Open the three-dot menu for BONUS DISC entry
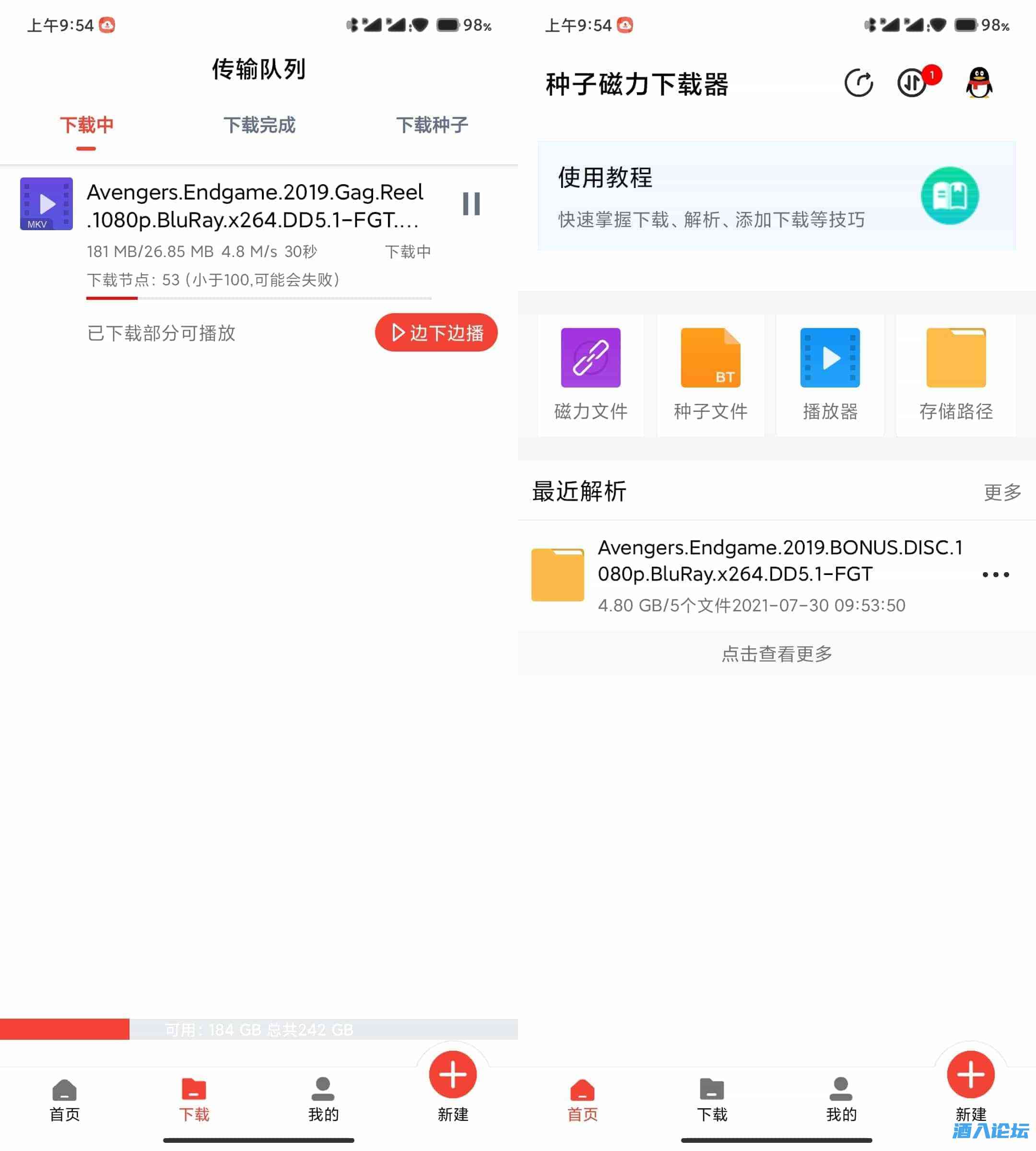The height and width of the screenshot is (1151, 1036). tap(995, 575)
